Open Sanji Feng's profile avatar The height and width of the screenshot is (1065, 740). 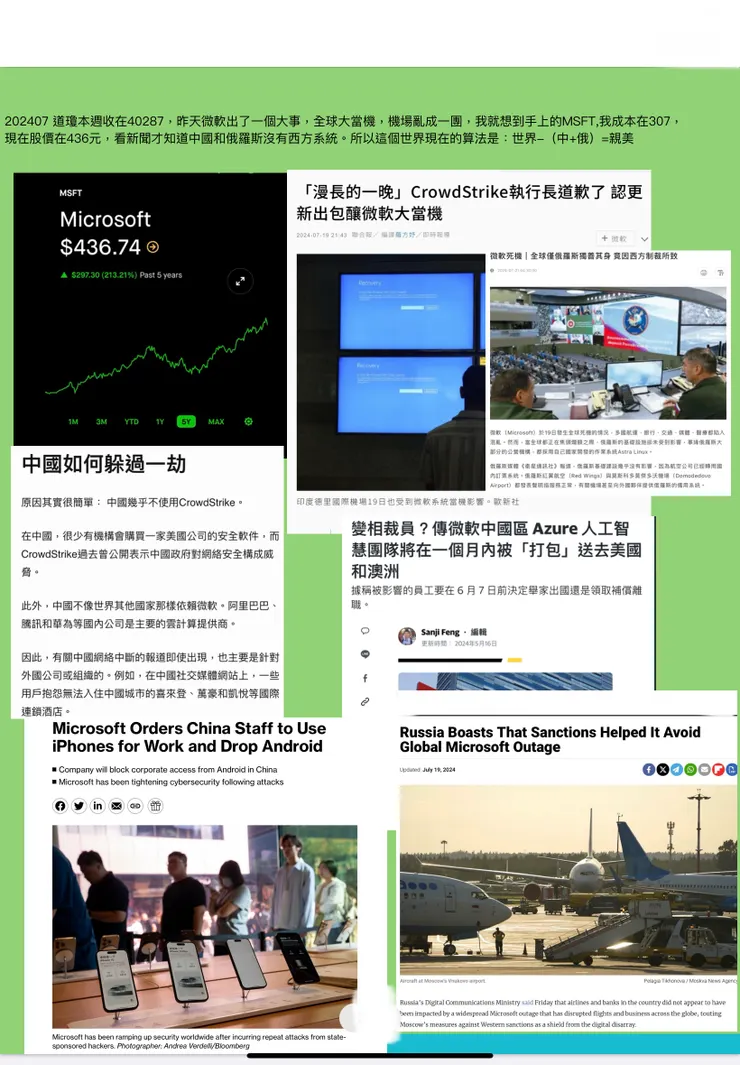[x=405, y=635]
